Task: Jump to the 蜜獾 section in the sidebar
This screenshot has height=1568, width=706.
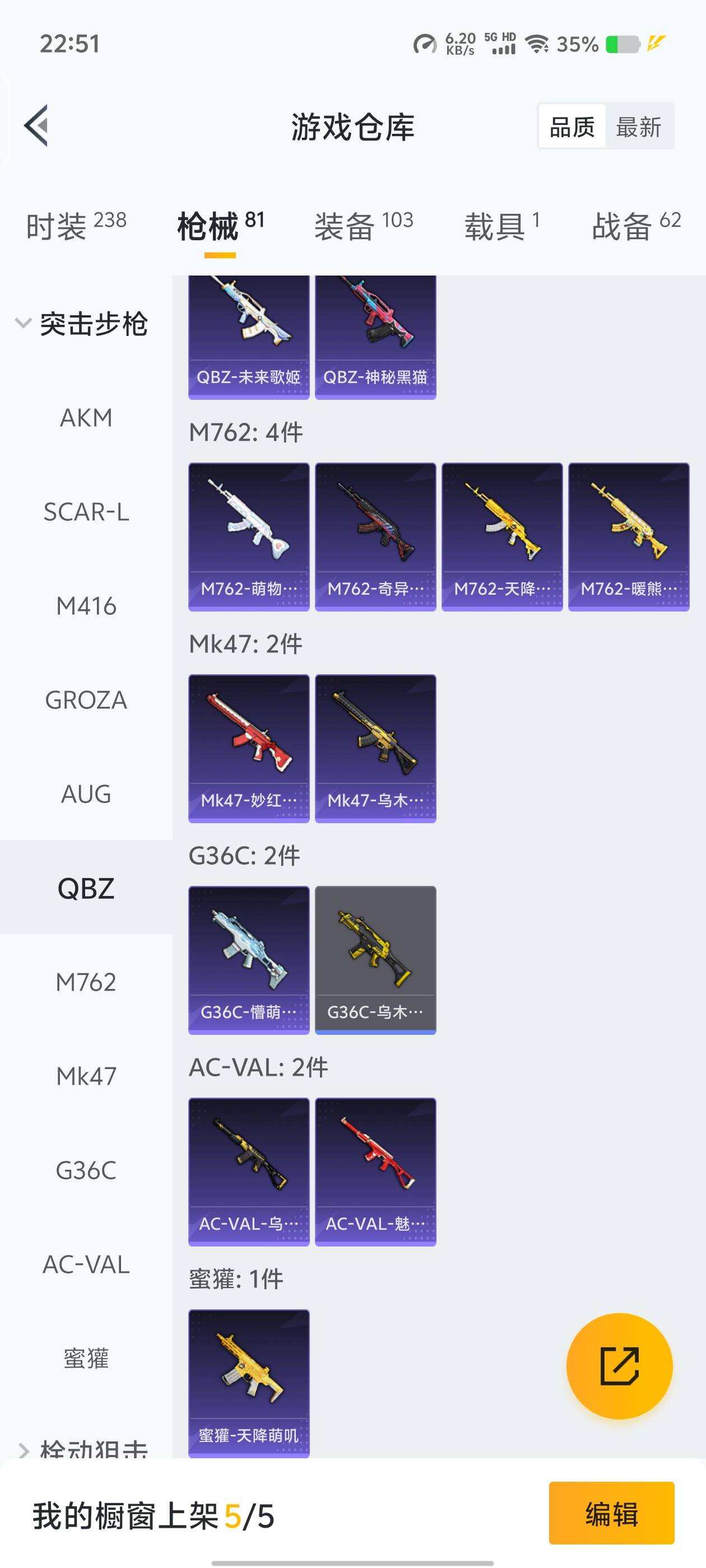Action: pyautogui.click(x=86, y=1359)
